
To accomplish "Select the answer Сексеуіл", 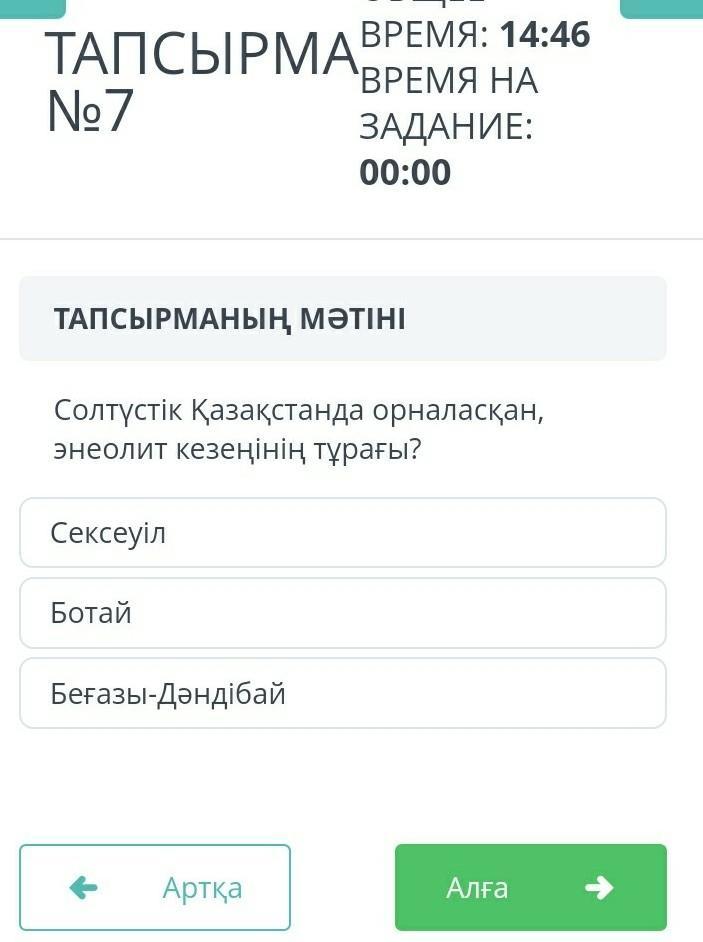I will coord(342,533).
